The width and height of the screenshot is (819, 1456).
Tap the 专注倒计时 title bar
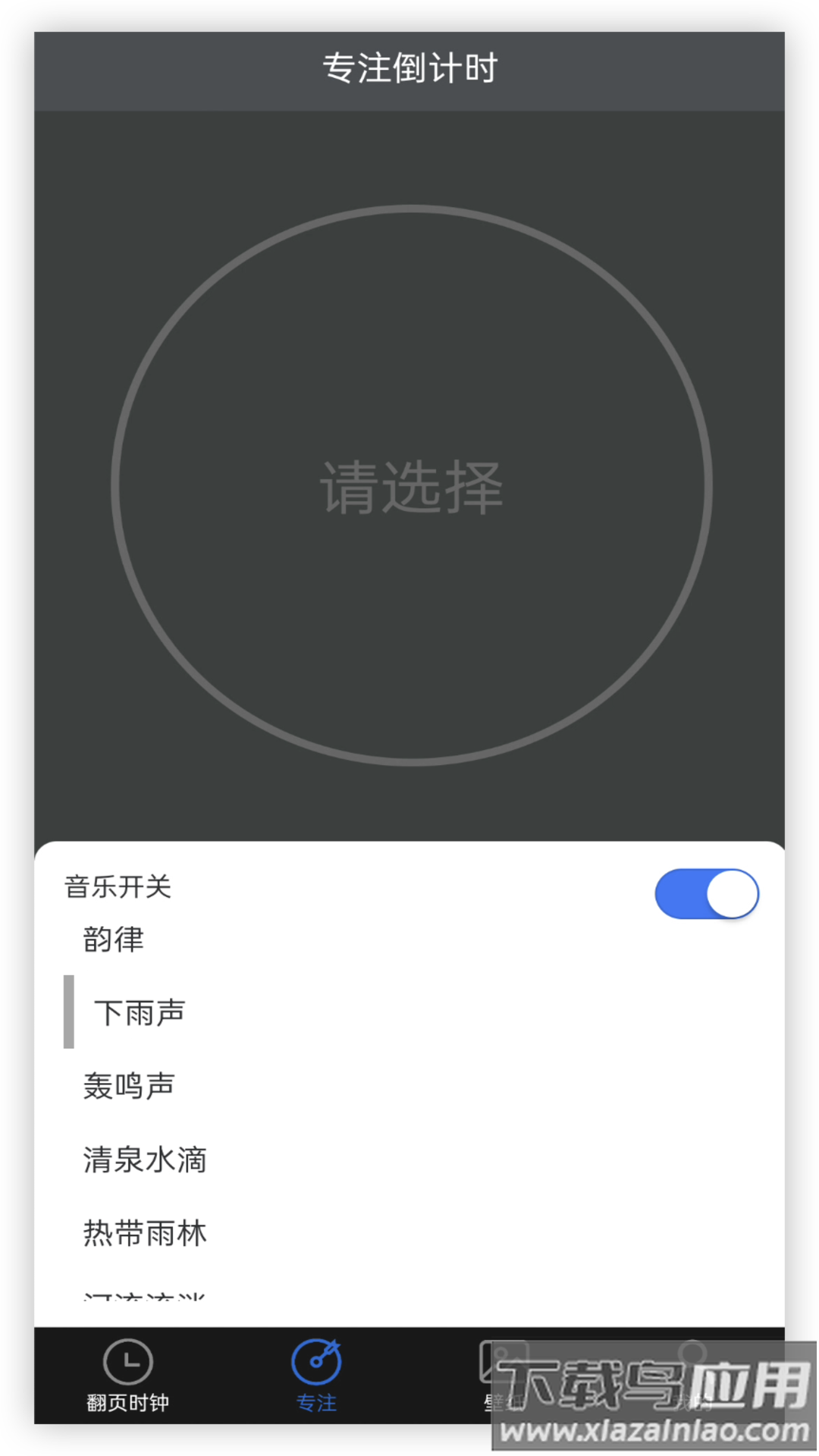tap(409, 67)
